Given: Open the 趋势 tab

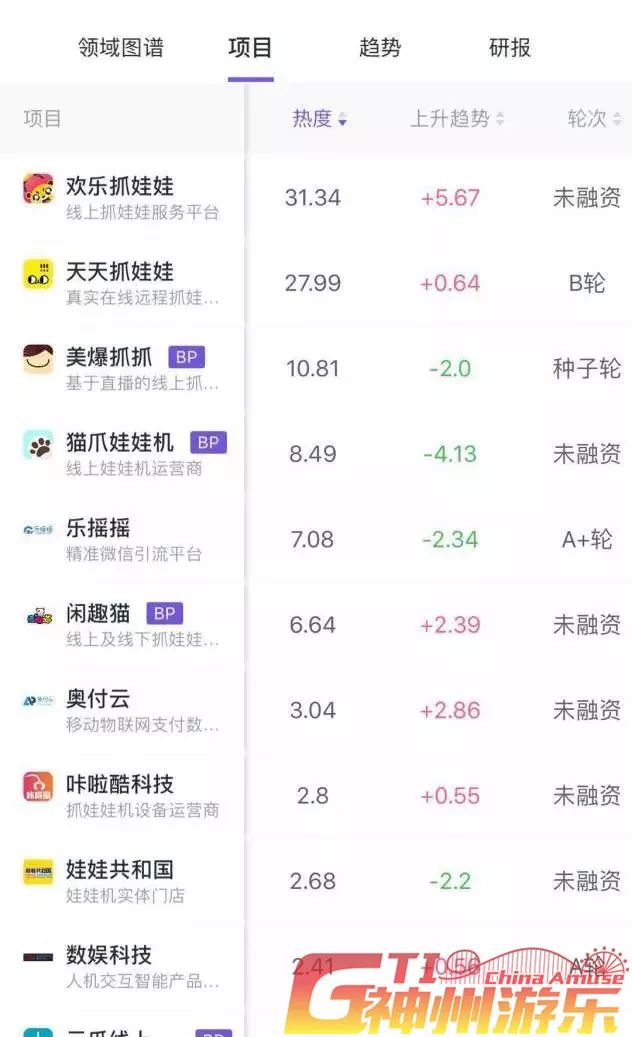Looking at the screenshot, I should [x=380, y=48].
